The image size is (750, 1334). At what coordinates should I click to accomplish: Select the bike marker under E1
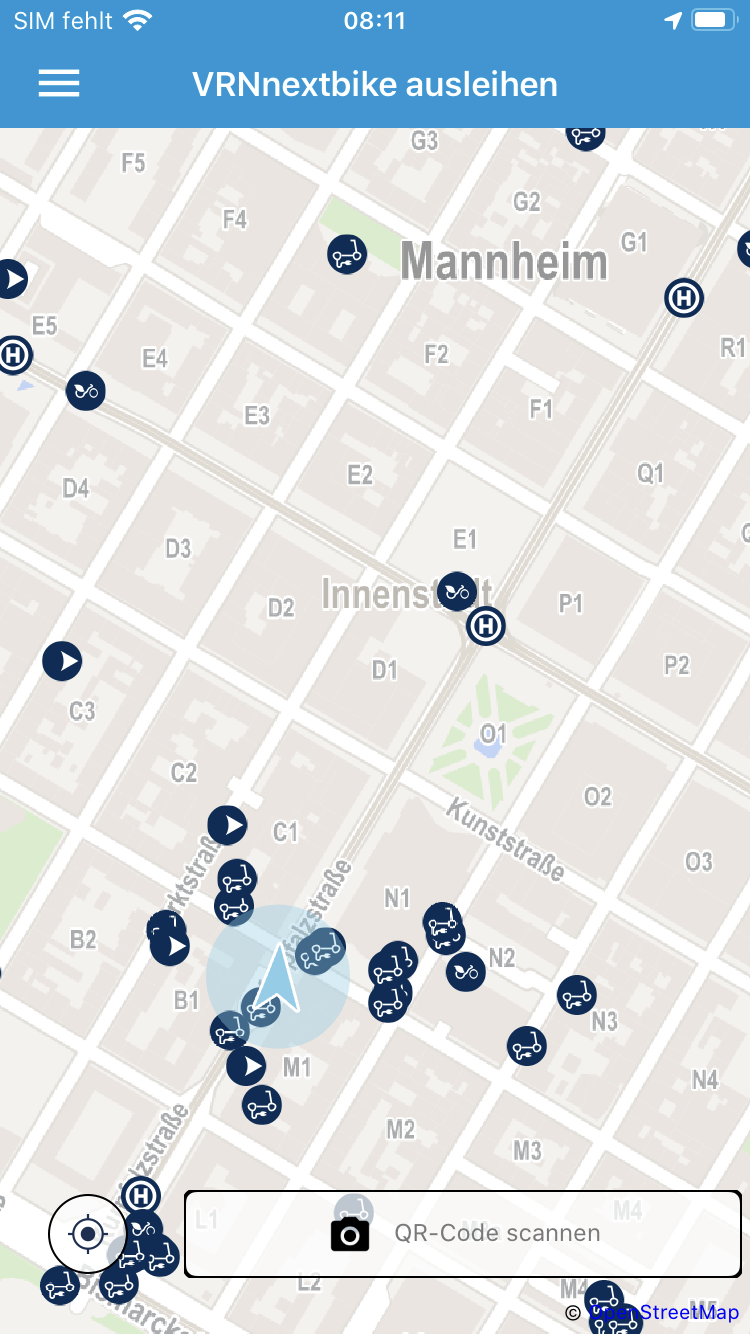tap(457, 590)
